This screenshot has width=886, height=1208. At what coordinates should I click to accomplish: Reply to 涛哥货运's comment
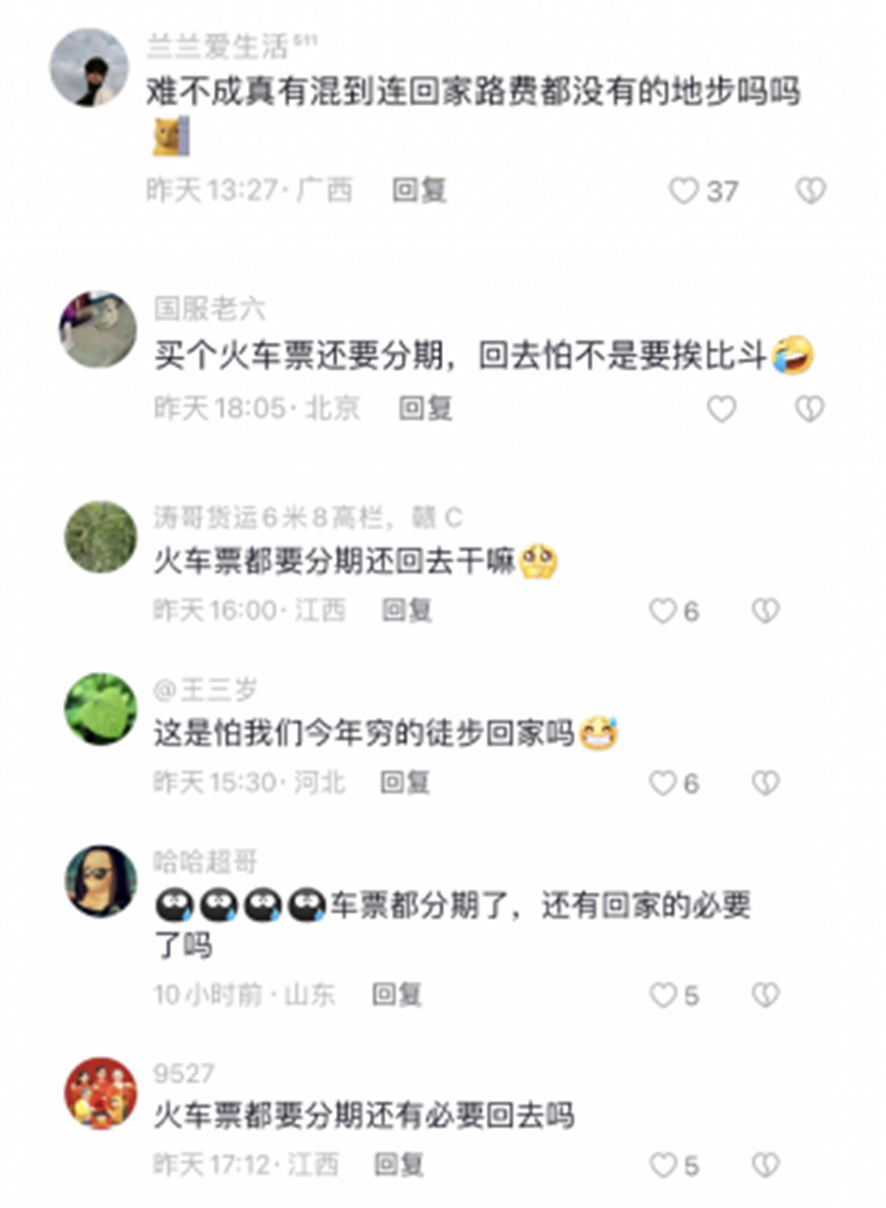[x=406, y=610]
